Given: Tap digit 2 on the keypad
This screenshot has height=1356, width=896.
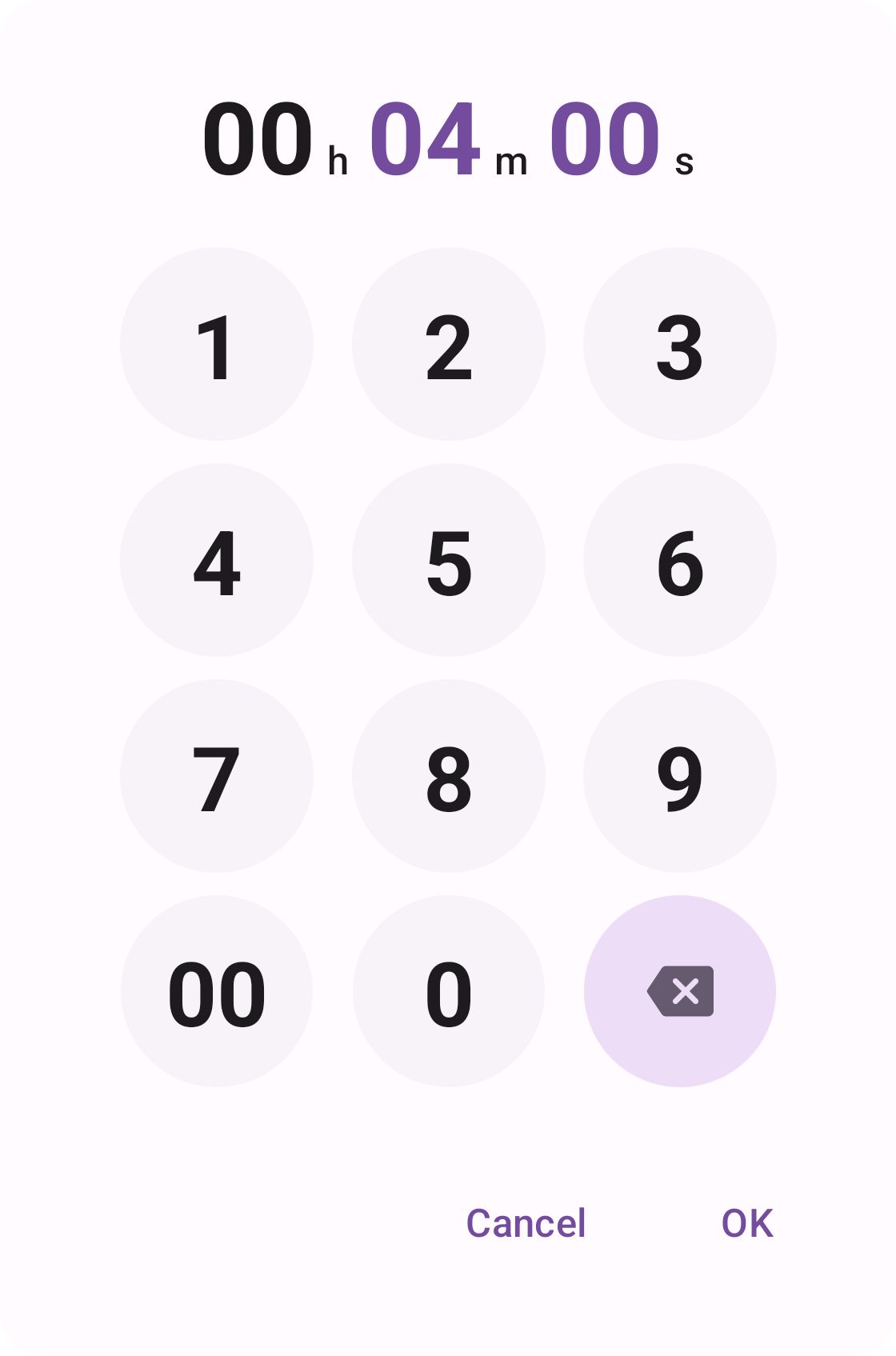Looking at the screenshot, I should 448,344.
